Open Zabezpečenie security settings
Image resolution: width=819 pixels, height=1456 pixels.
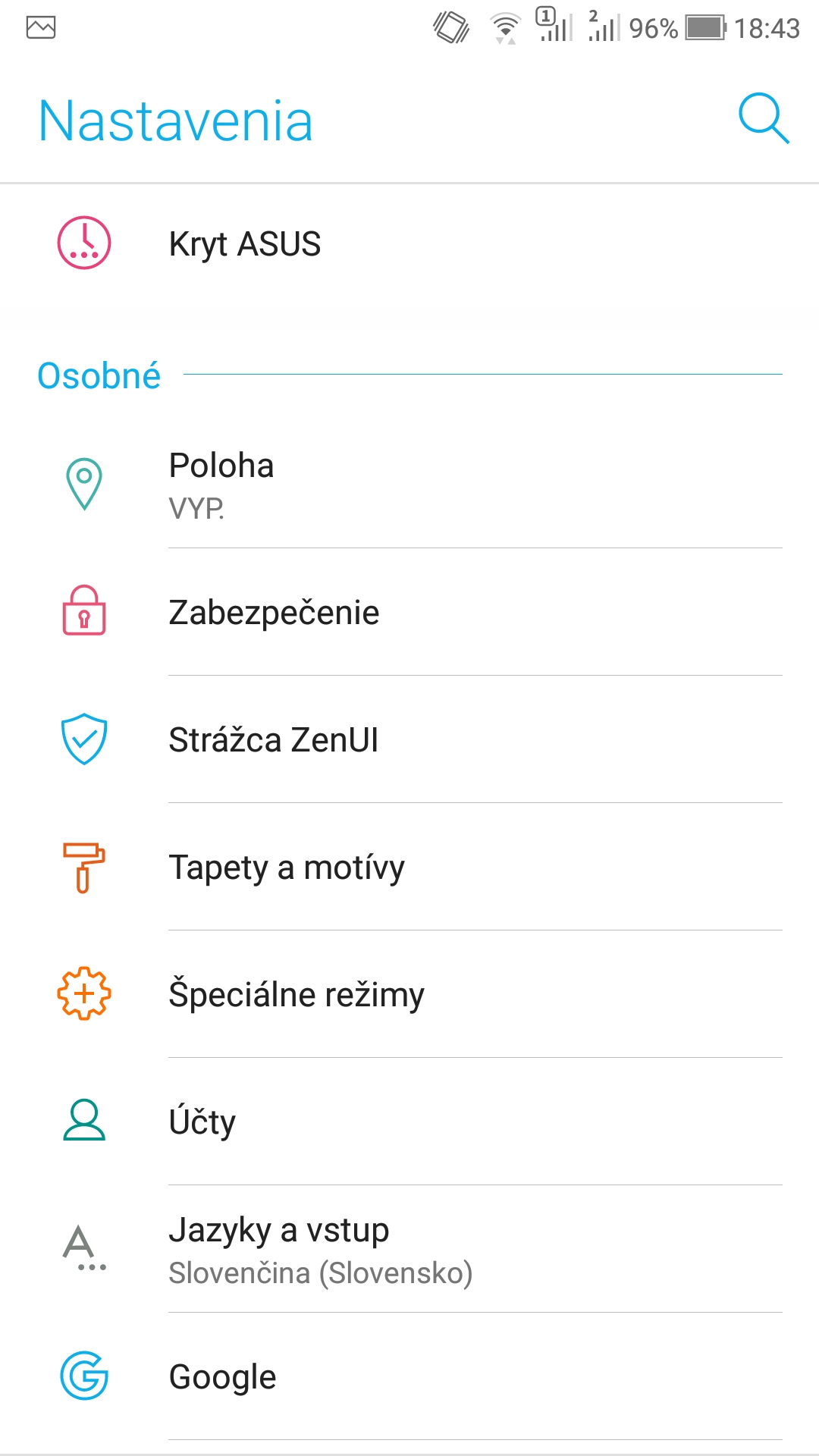pos(409,612)
